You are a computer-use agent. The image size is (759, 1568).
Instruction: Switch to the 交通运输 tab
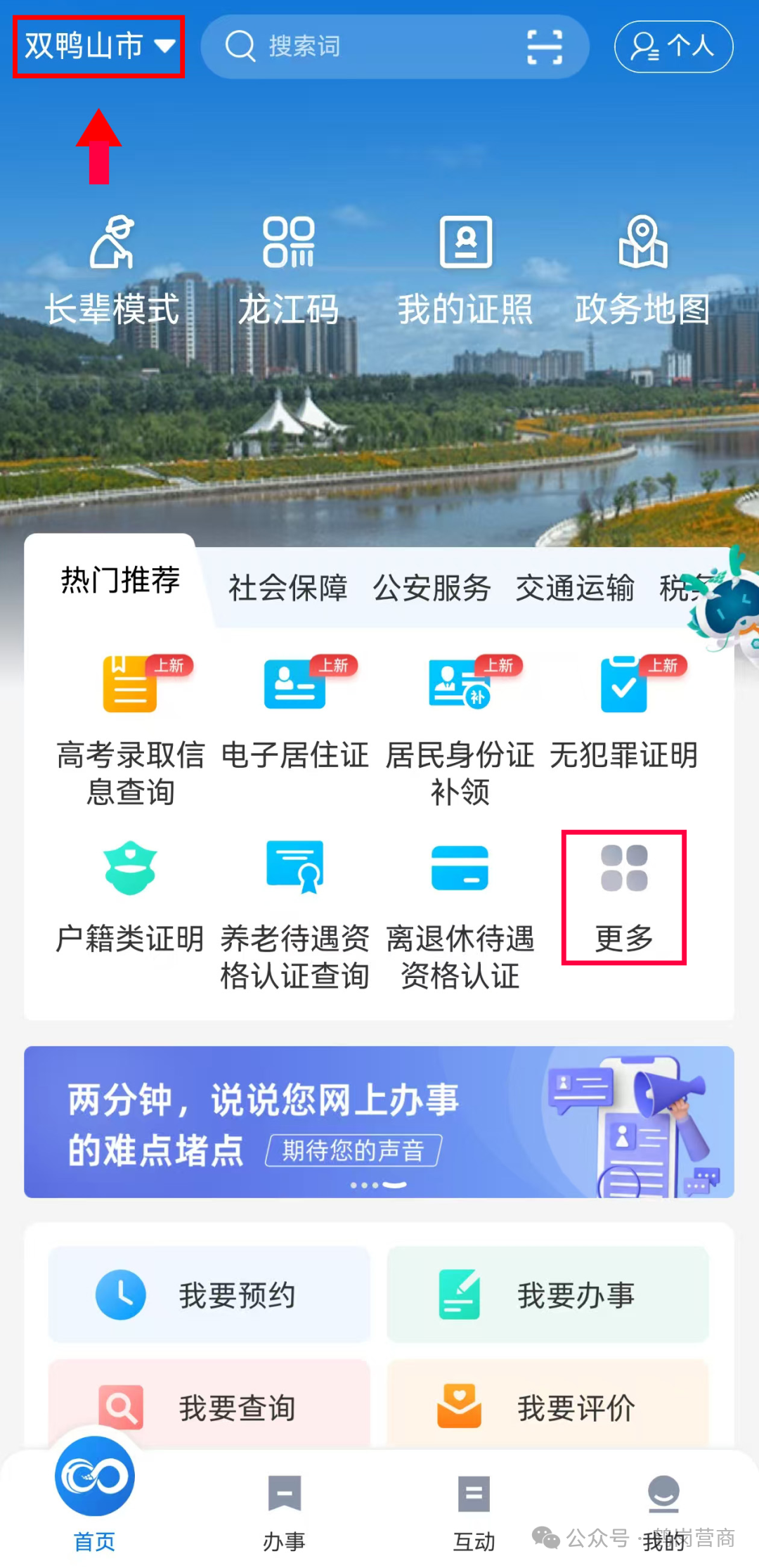point(575,588)
